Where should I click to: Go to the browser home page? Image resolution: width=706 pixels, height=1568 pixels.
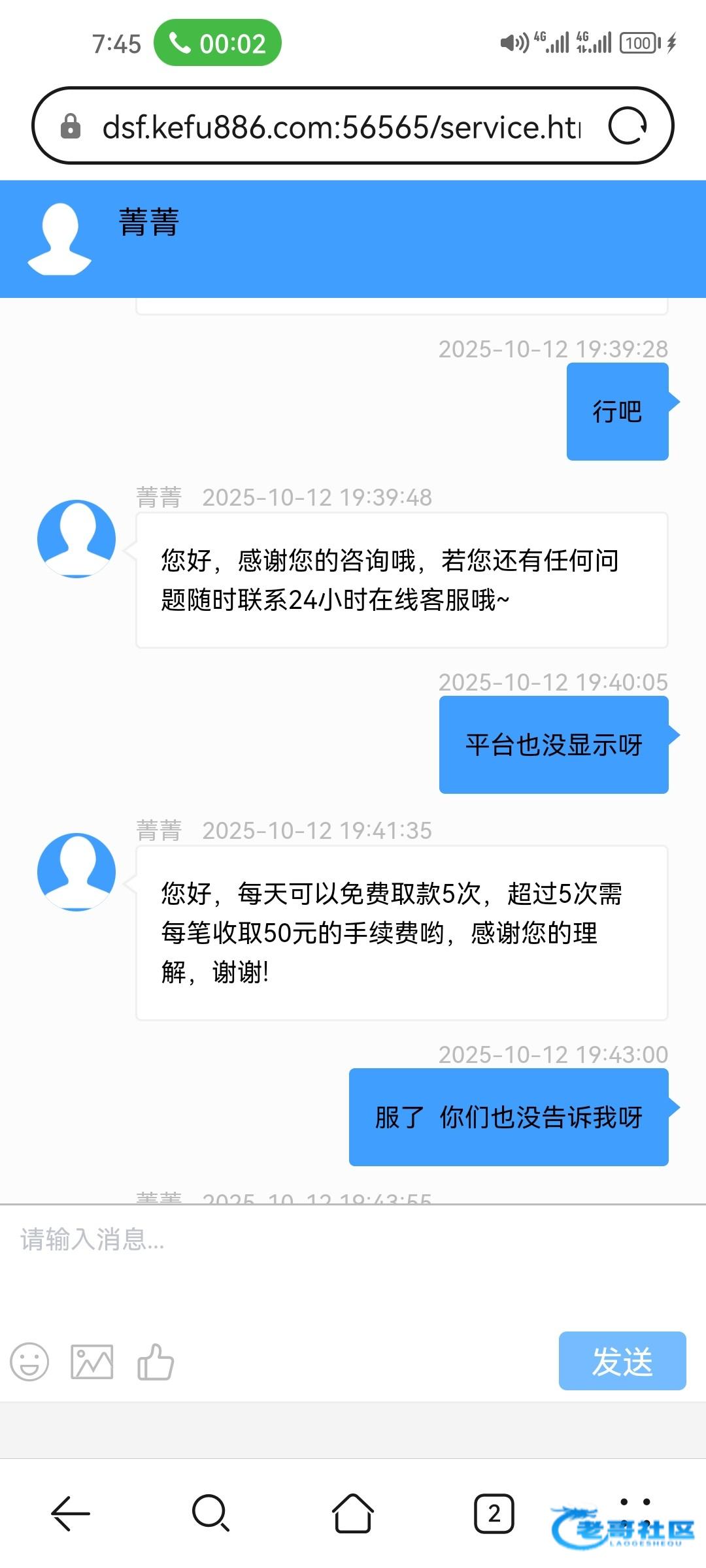pos(353,1513)
